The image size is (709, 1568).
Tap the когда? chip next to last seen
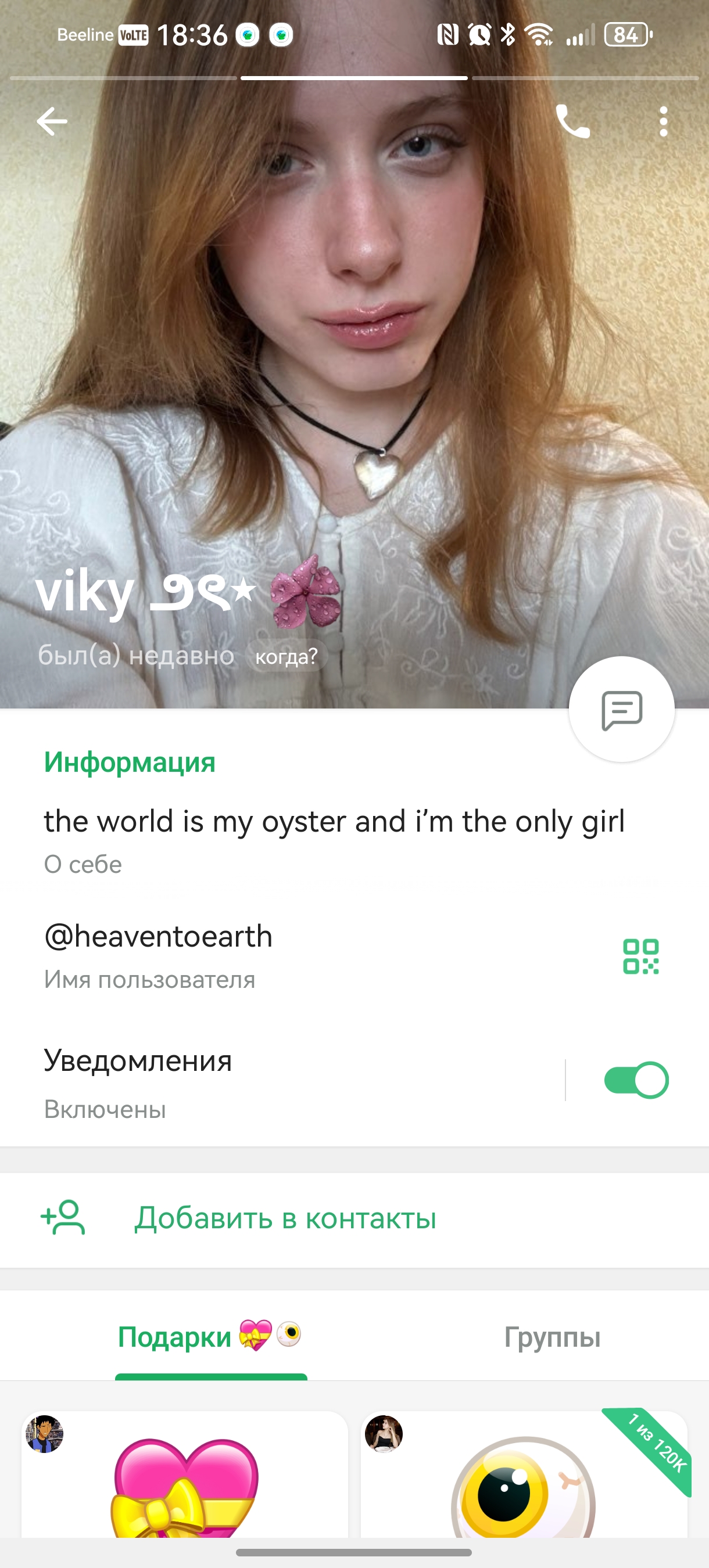[287, 656]
